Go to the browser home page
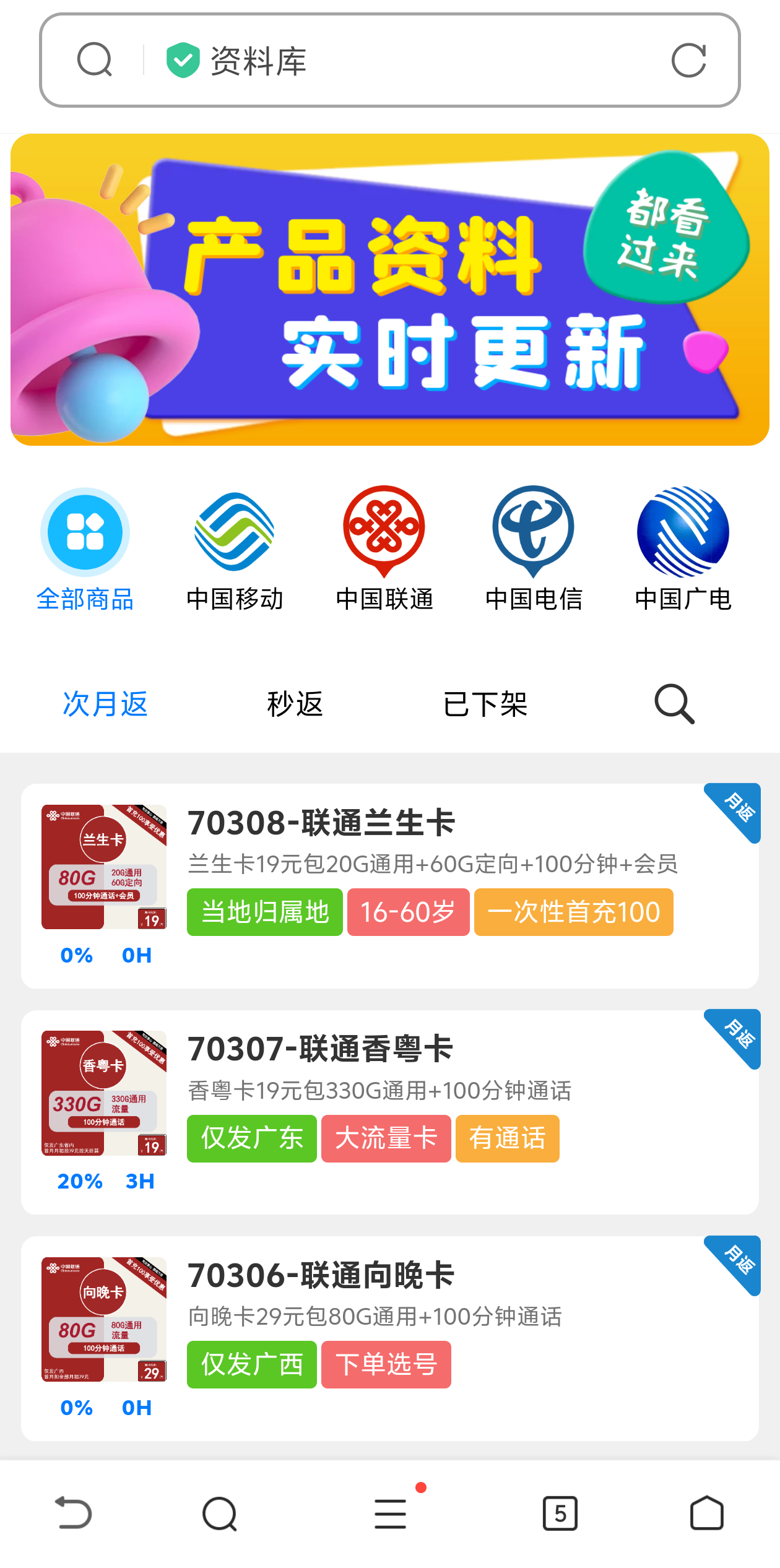This screenshot has height=1568, width=780. [707, 1514]
